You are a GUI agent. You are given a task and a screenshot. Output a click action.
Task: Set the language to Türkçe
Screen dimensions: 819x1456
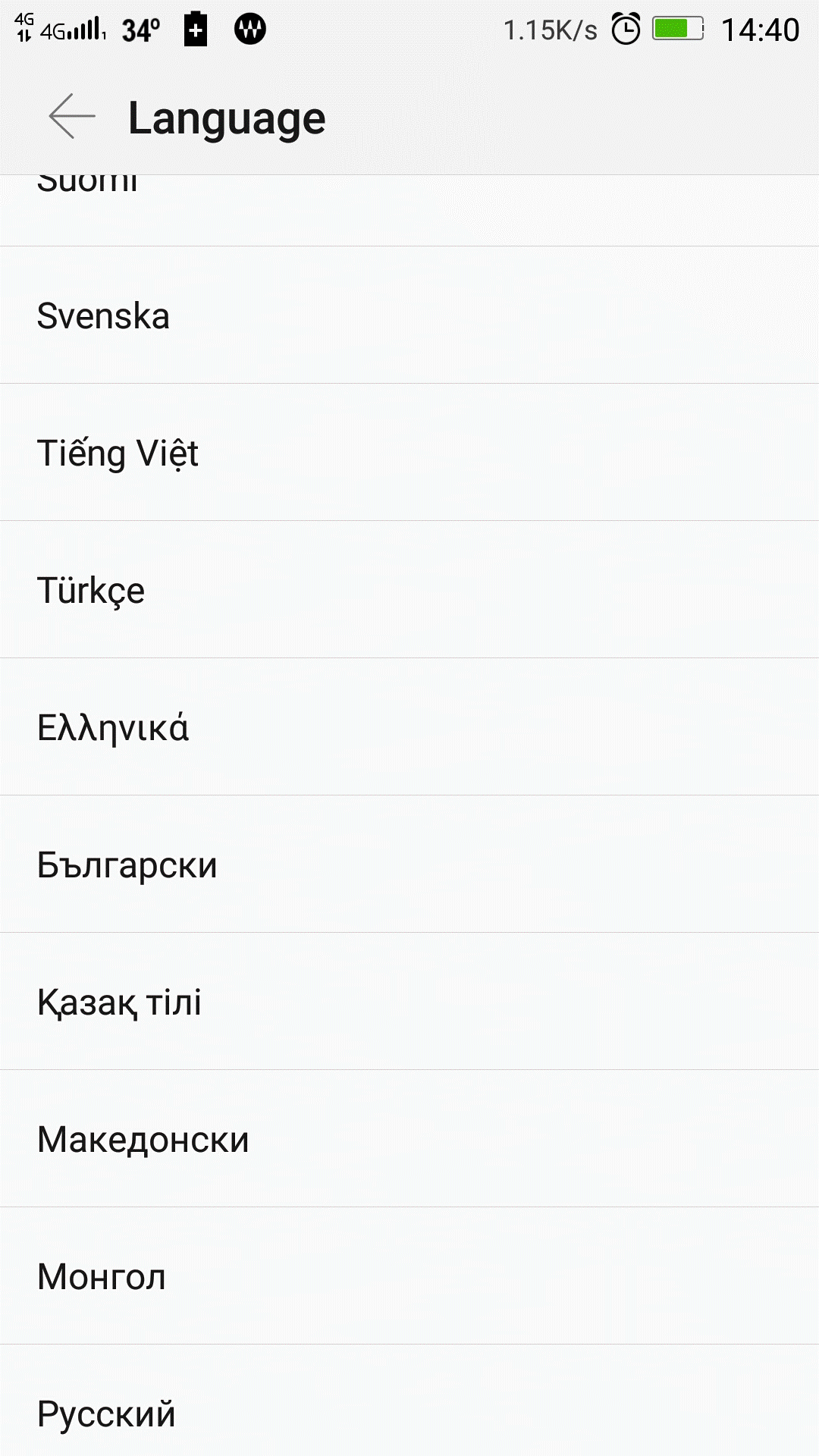click(x=409, y=590)
